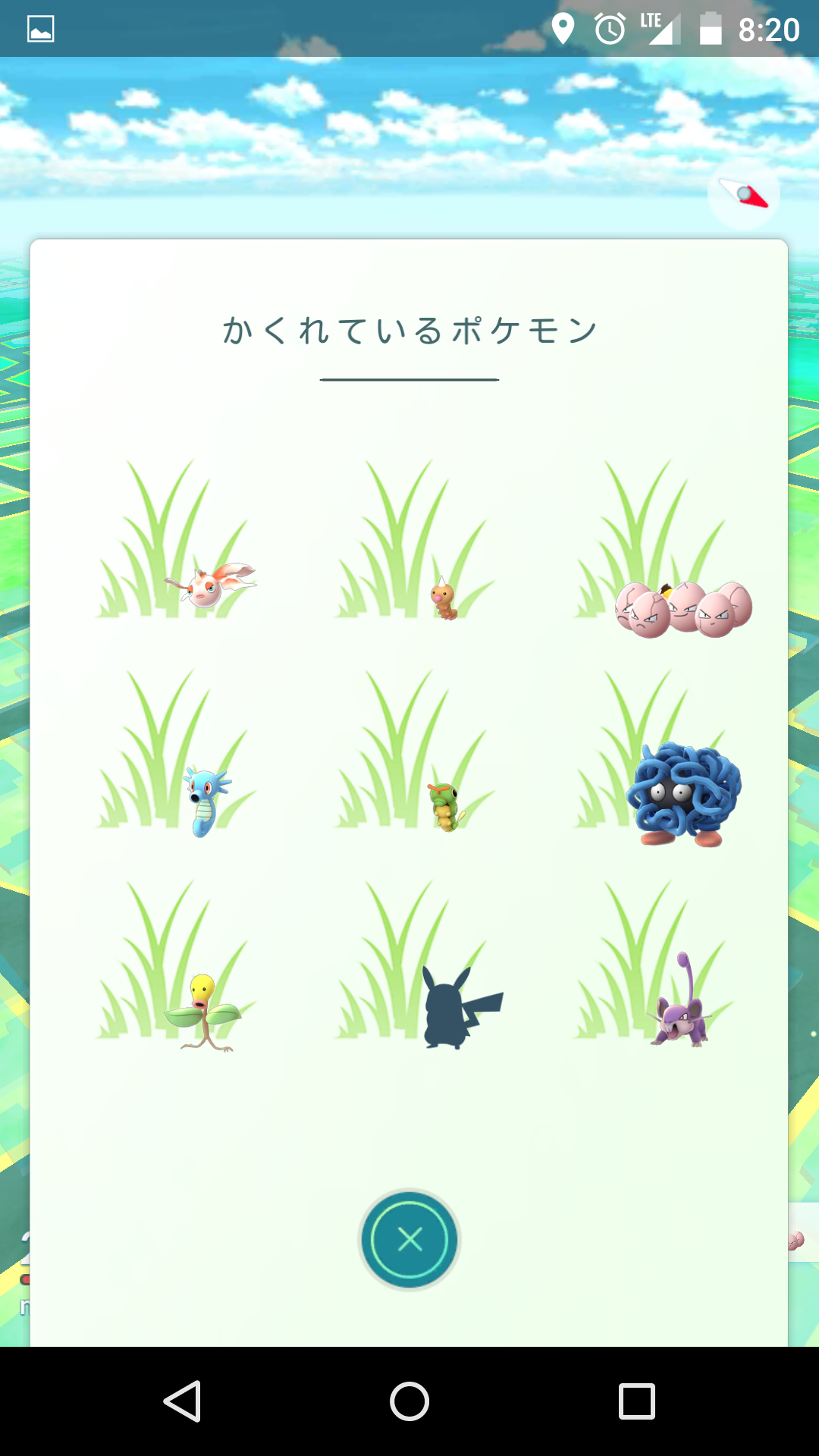Select the Goldeen in the nearby list
The height and width of the screenshot is (1456, 819).
[x=210, y=585]
